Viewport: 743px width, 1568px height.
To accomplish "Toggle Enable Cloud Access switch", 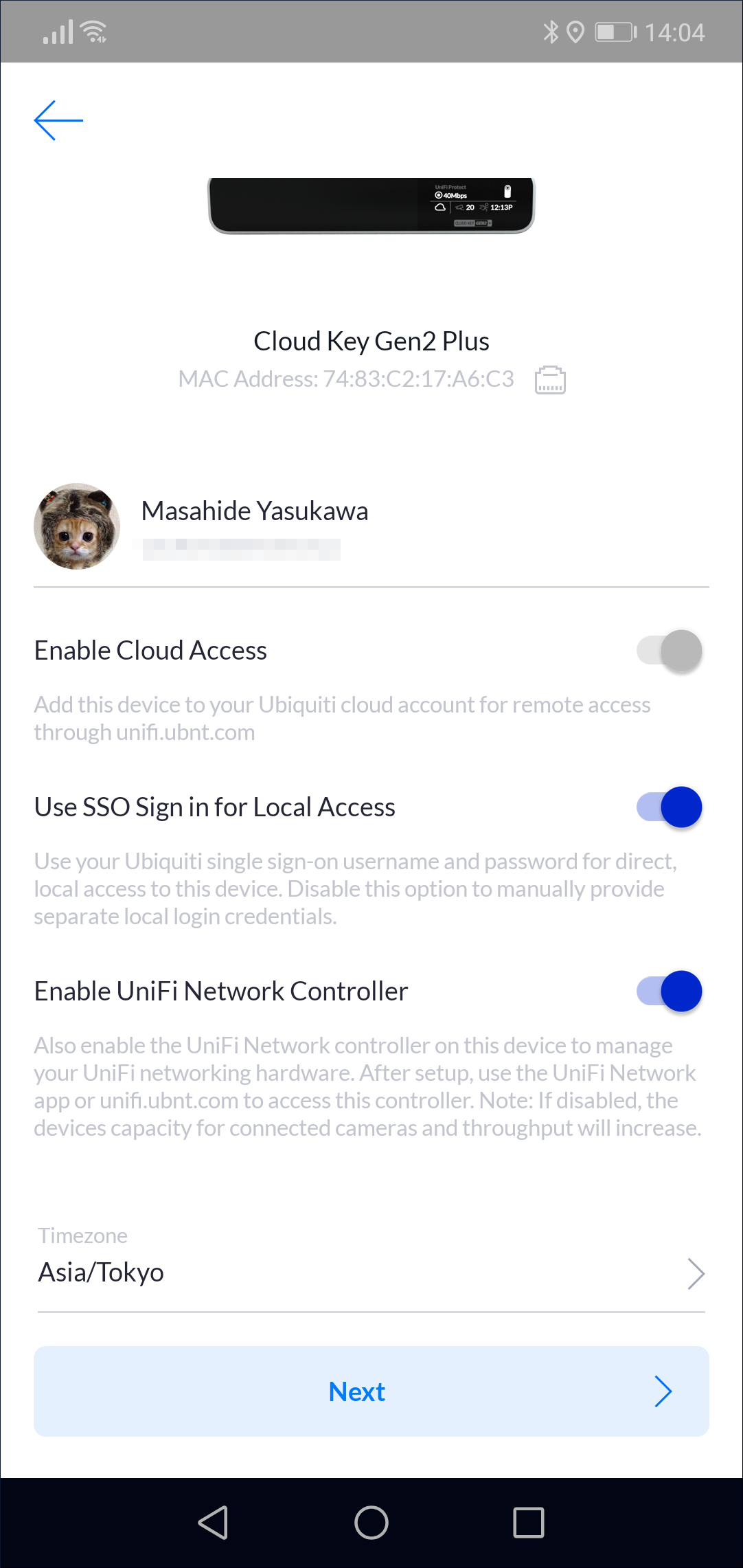I will pyautogui.click(x=670, y=650).
